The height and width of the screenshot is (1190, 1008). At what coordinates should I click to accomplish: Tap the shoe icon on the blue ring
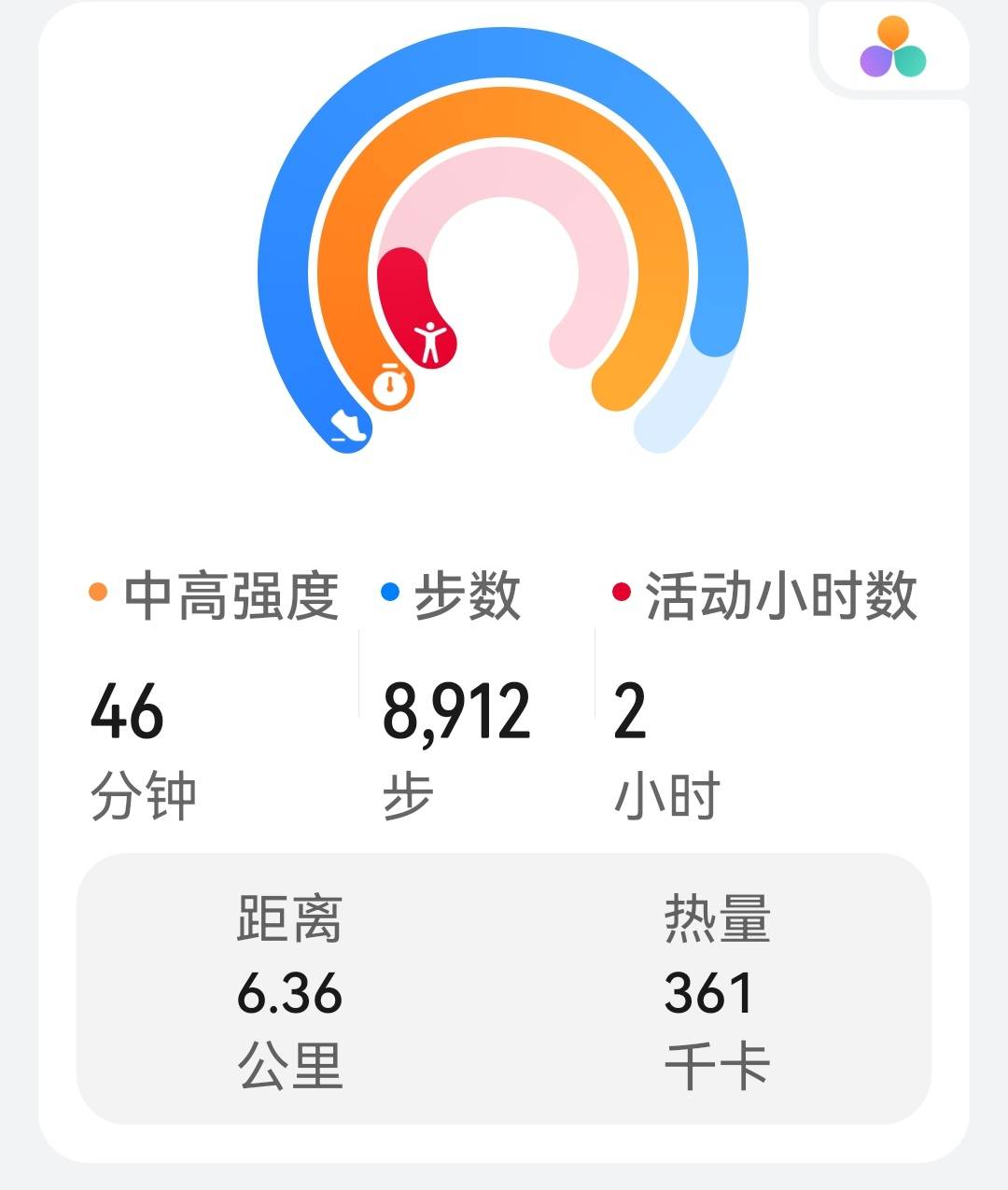click(347, 427)
